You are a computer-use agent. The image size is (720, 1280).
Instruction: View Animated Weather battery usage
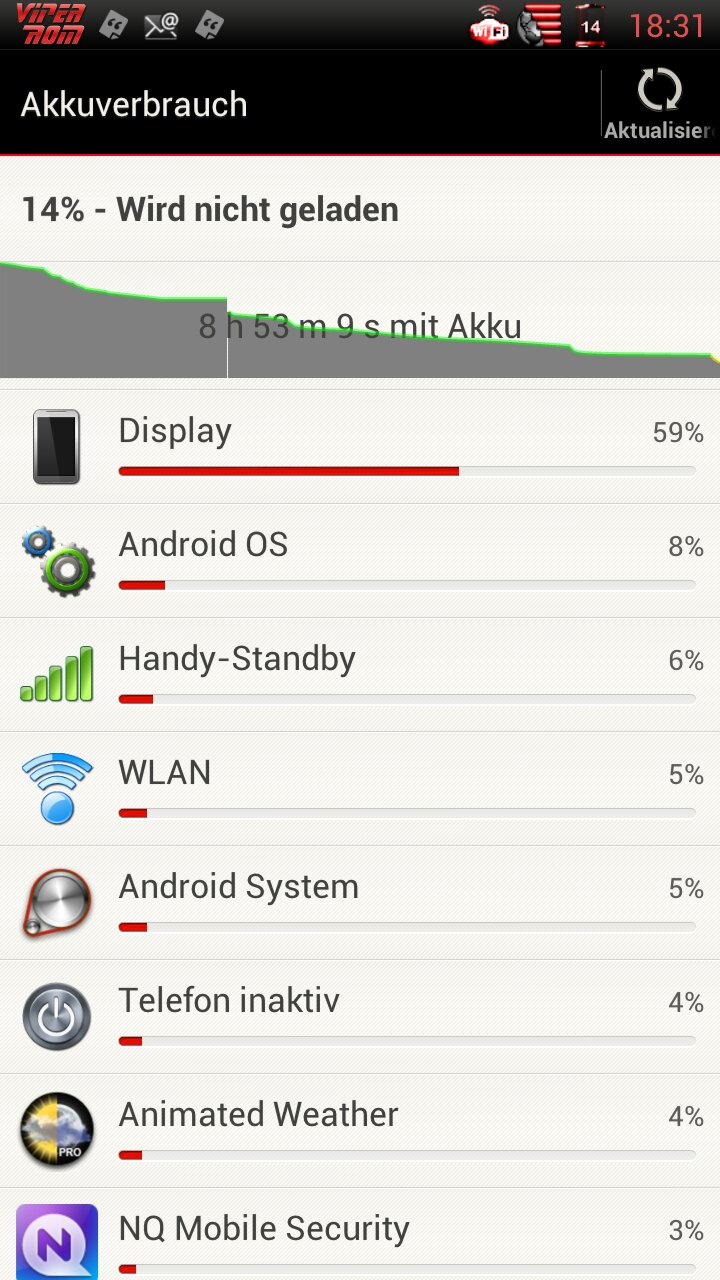click(360, 1131)
